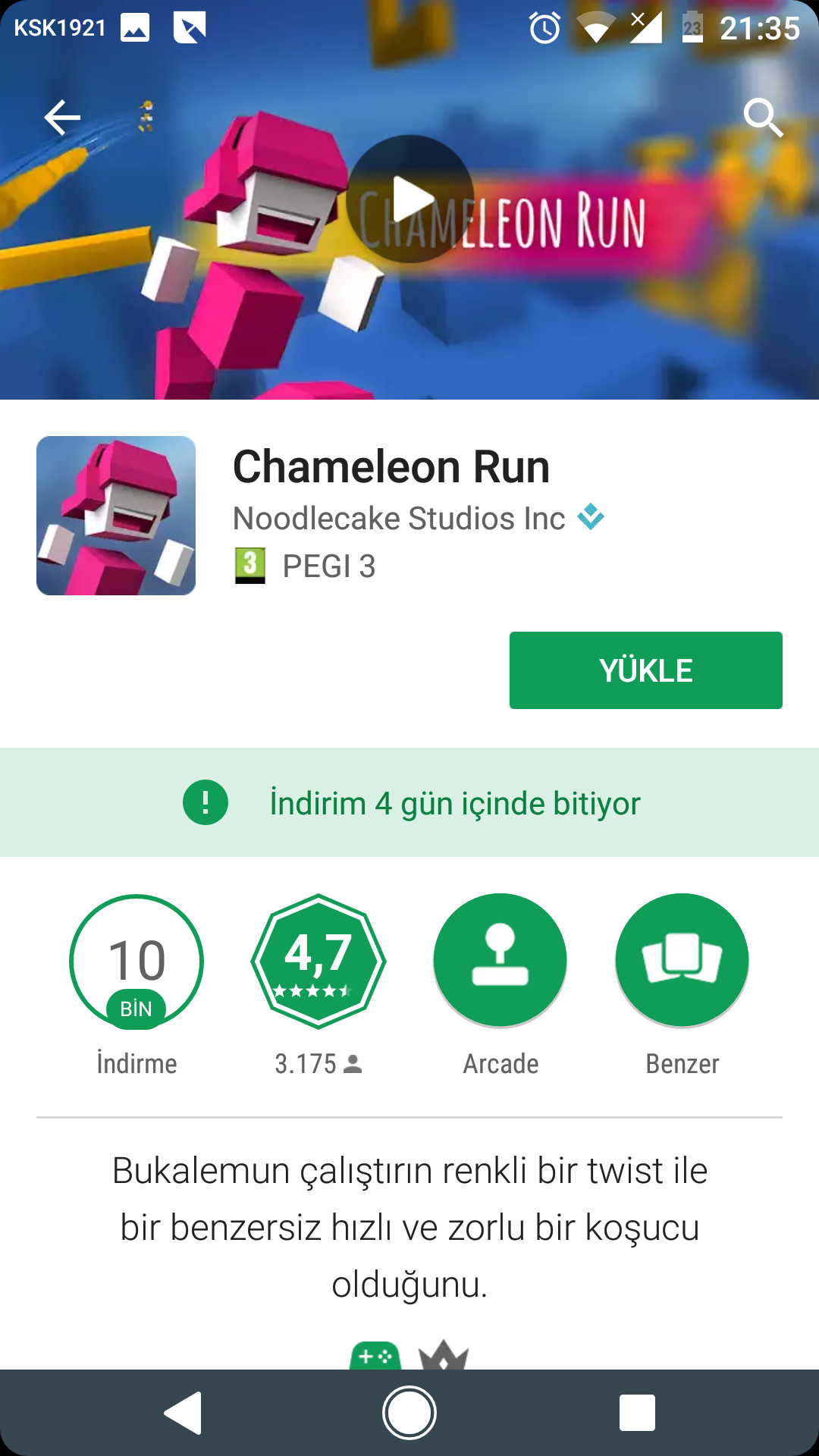Viewport: 819px width, 1456px height.
Task: Expand the Bukalemun app description
Action: pos(409,1226)
